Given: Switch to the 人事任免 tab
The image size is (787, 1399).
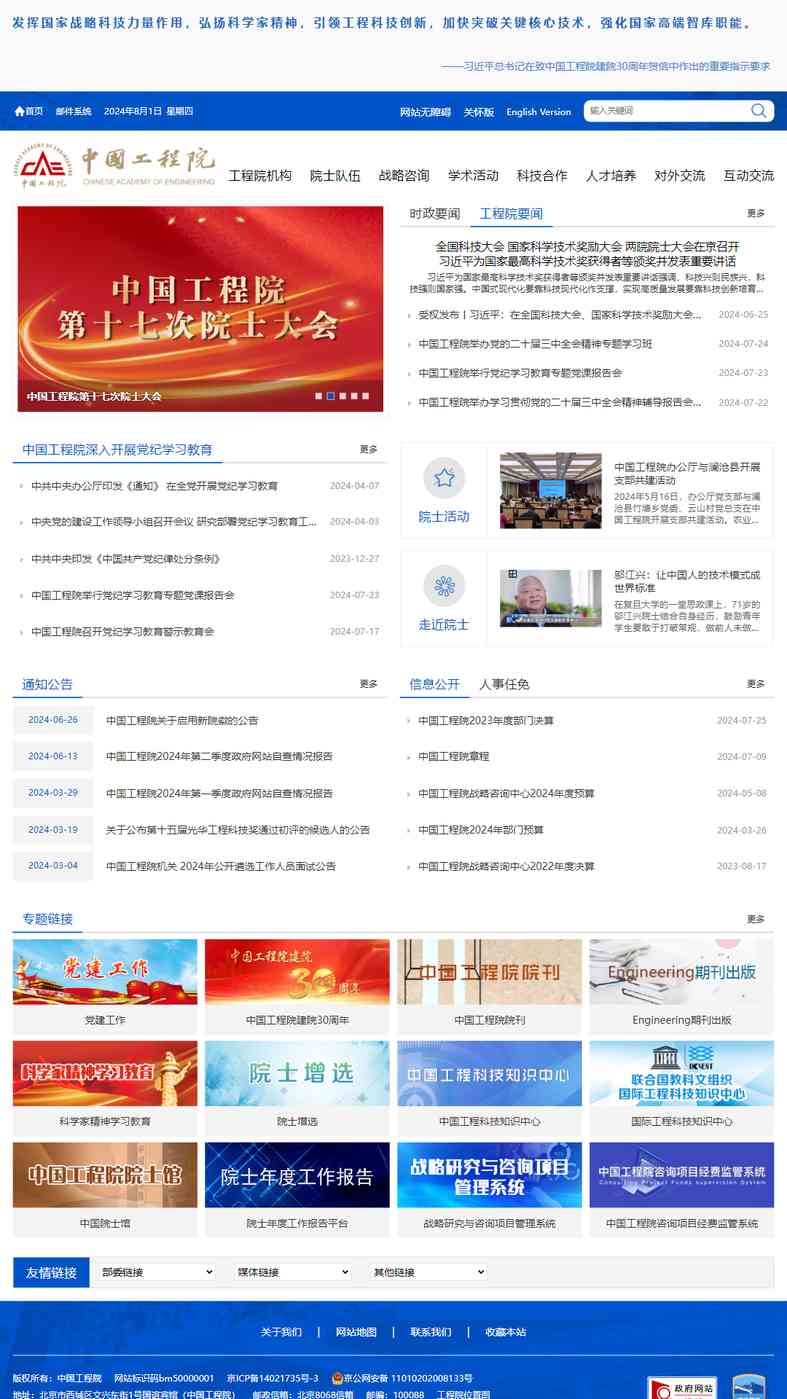Looking at the screenshot, I should click(x=504, y=684).
